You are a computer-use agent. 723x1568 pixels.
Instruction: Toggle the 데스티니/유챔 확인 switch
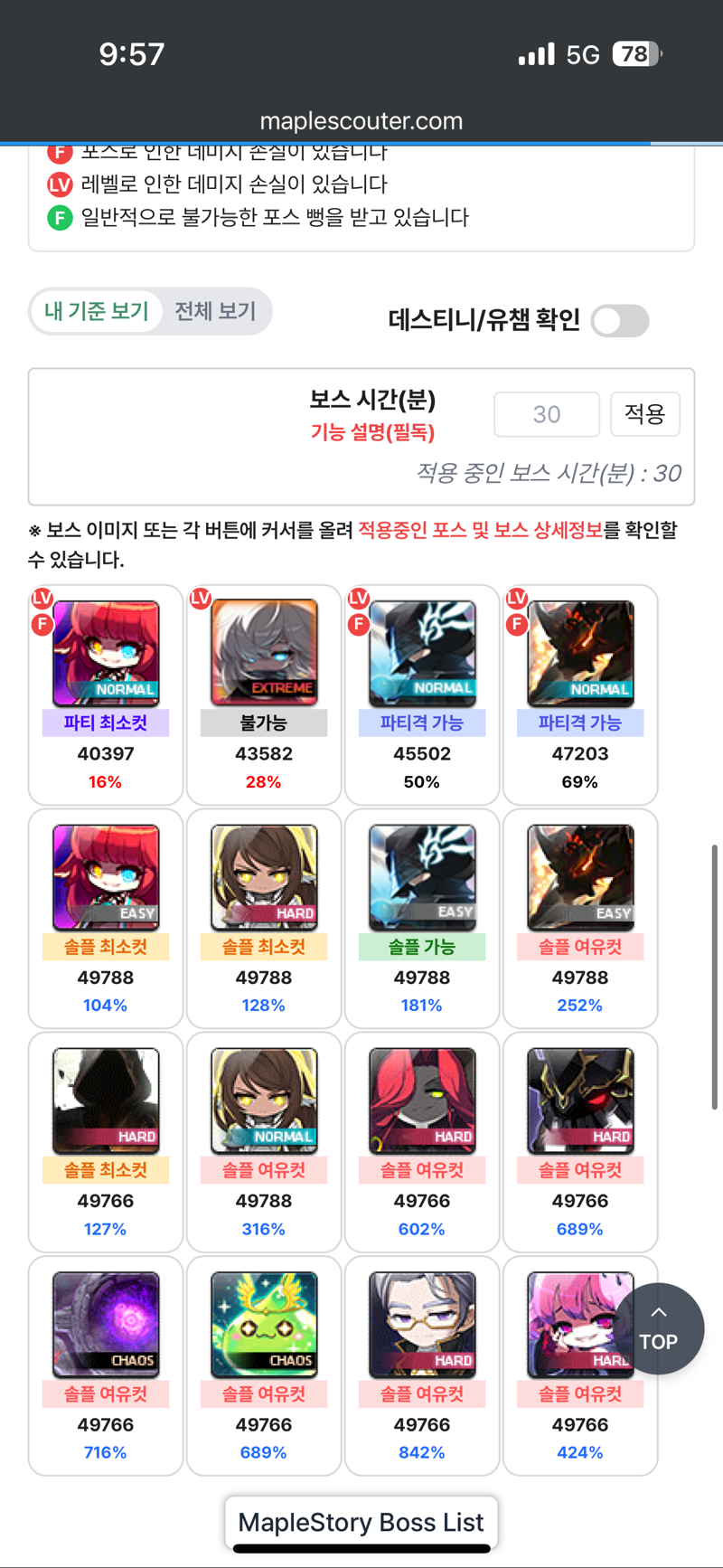coord(620,320)
